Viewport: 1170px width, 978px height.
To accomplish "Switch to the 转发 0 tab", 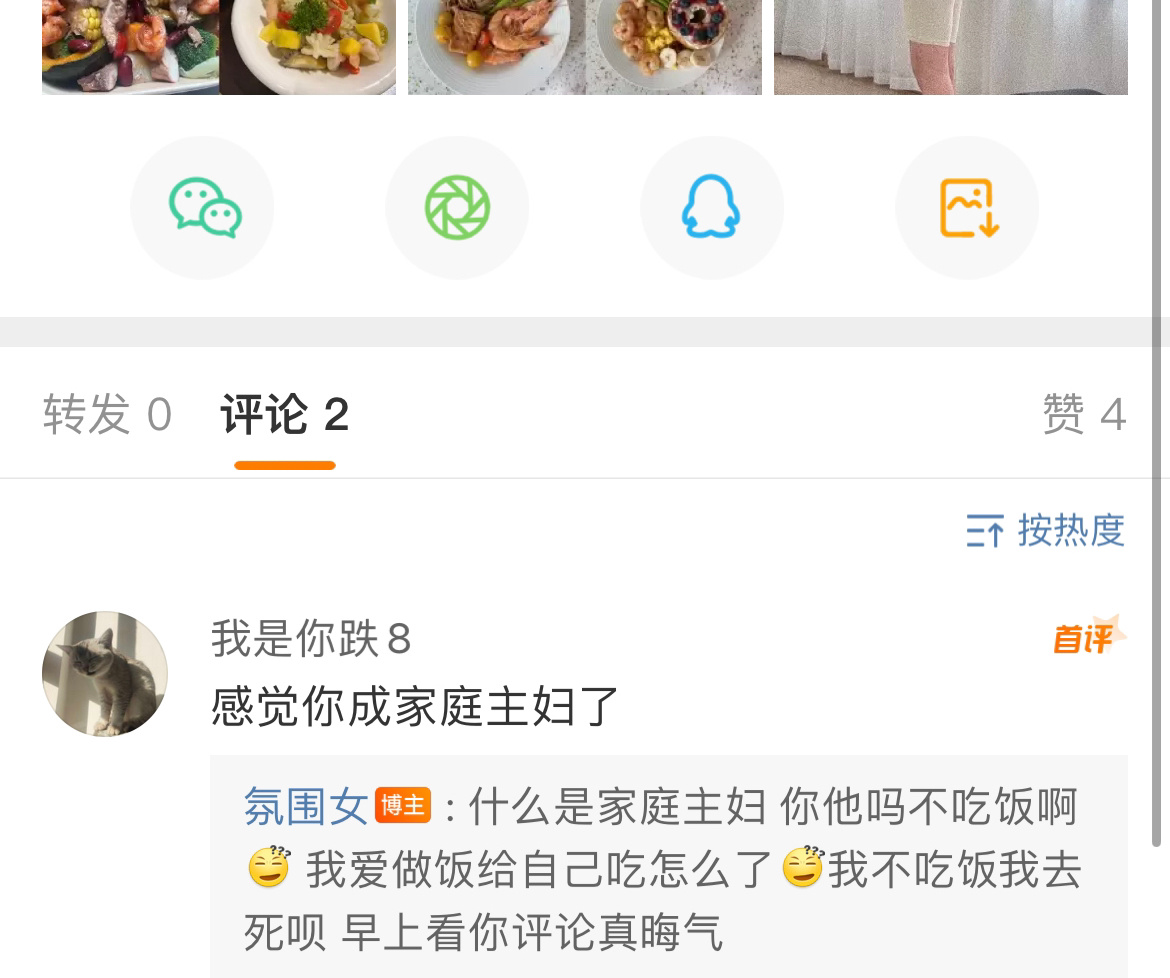I will coord(107,414).
